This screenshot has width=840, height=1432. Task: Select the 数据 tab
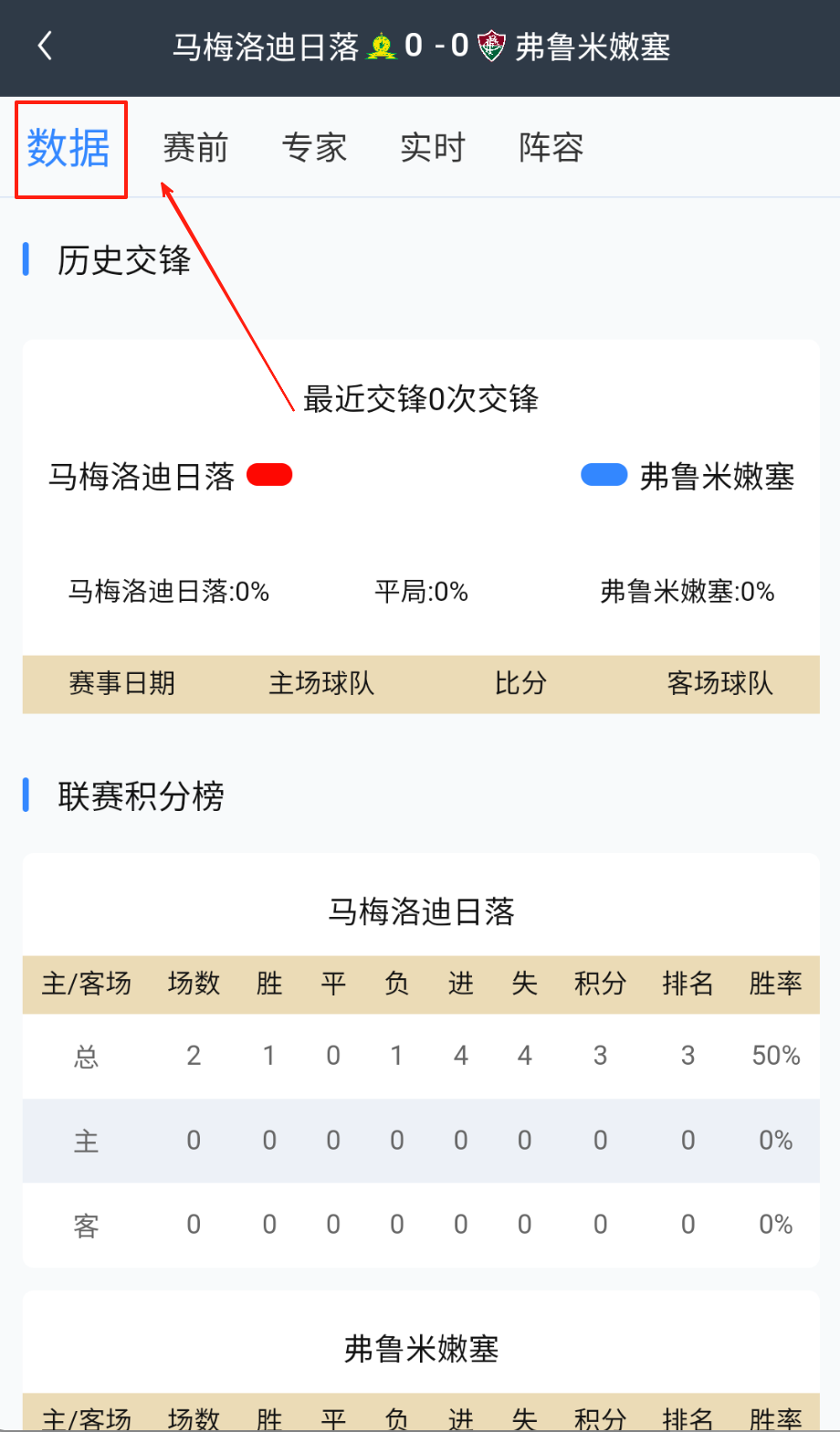click(x=69, y=148)
